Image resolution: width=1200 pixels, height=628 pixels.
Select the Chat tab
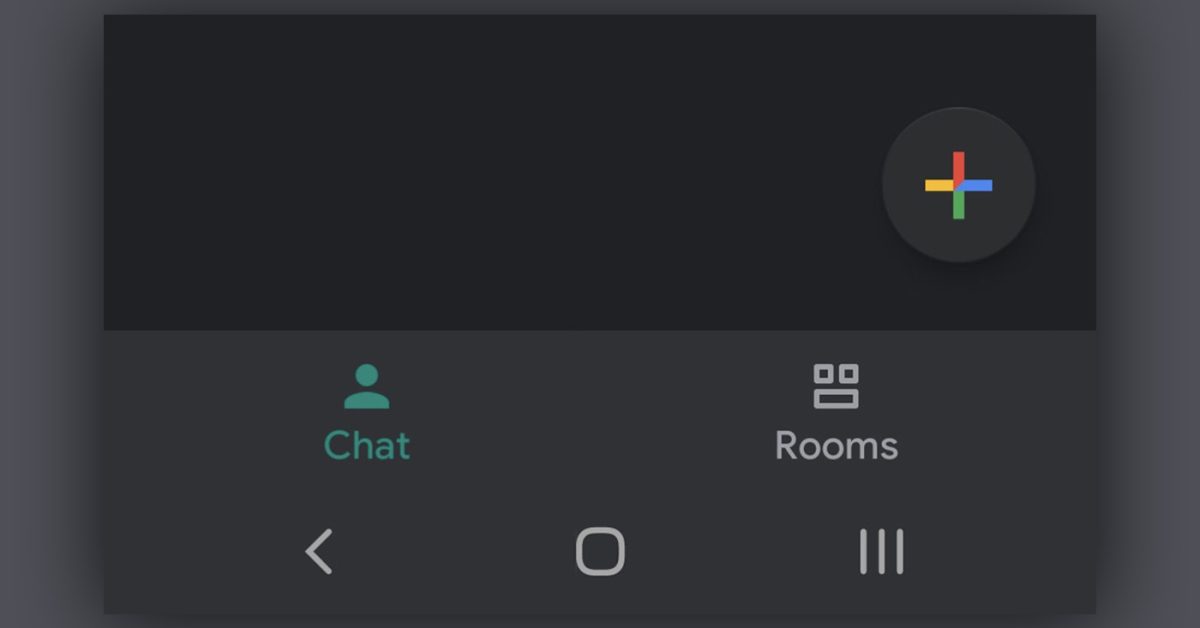pyautogui.click(x=366, y=412)
